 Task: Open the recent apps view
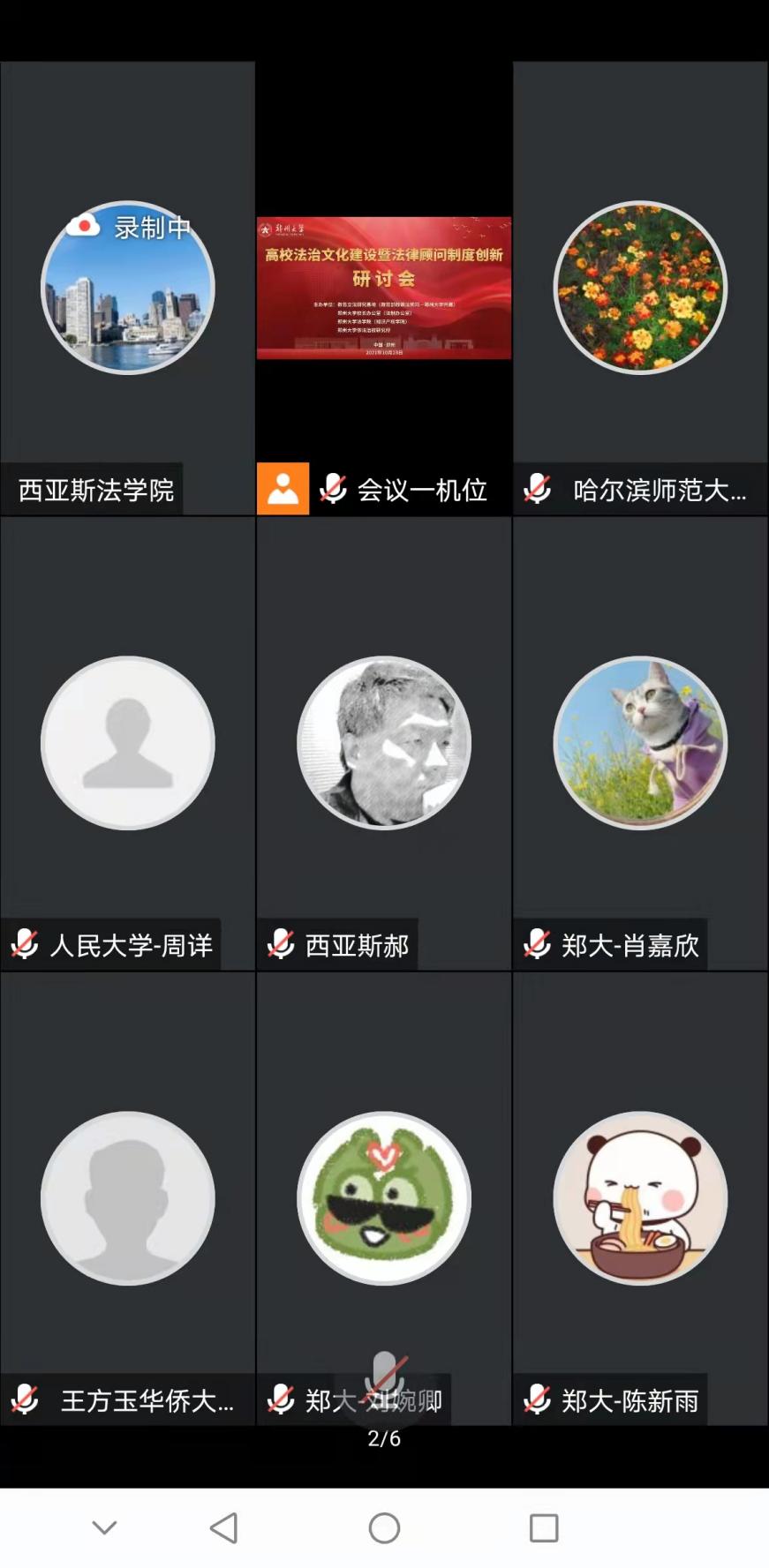click(544, 1527)
